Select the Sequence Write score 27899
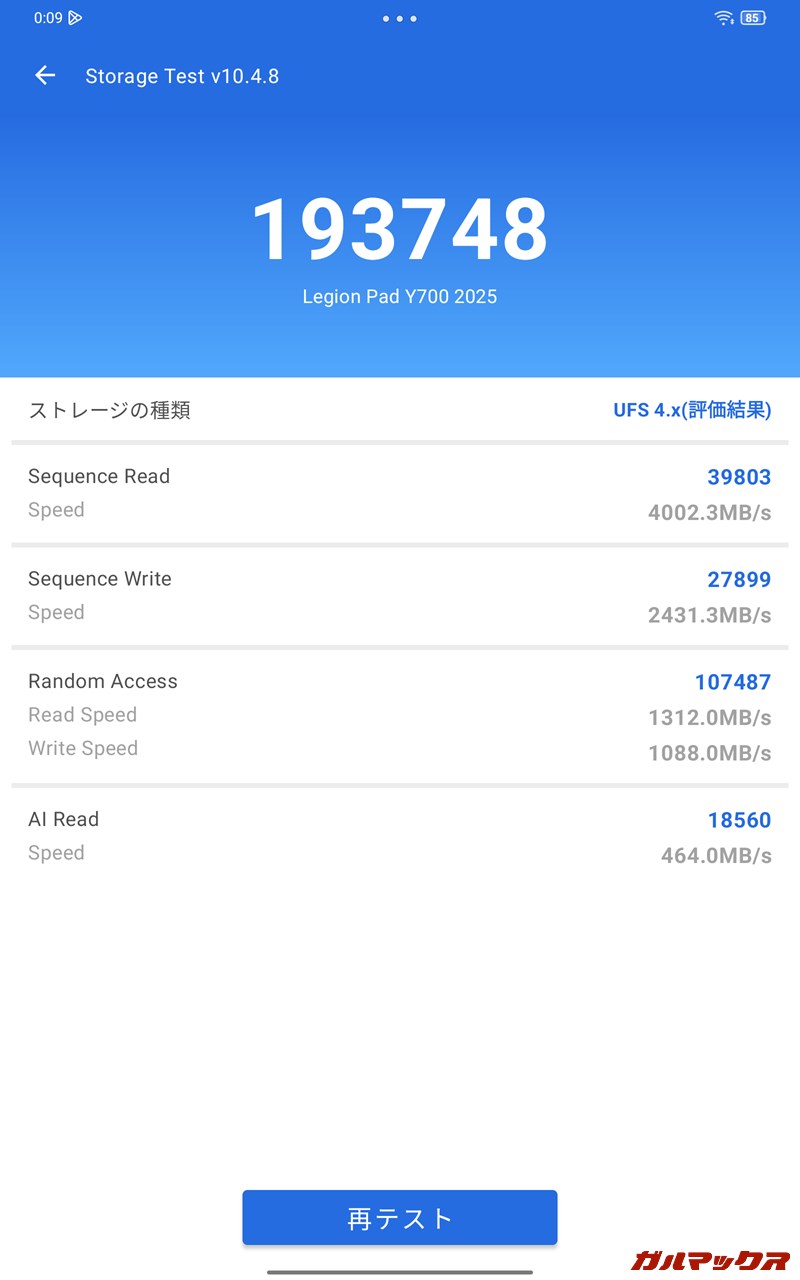Image resolution: width=800 pixels, height=1280 pixels. (x=739, y=579)
